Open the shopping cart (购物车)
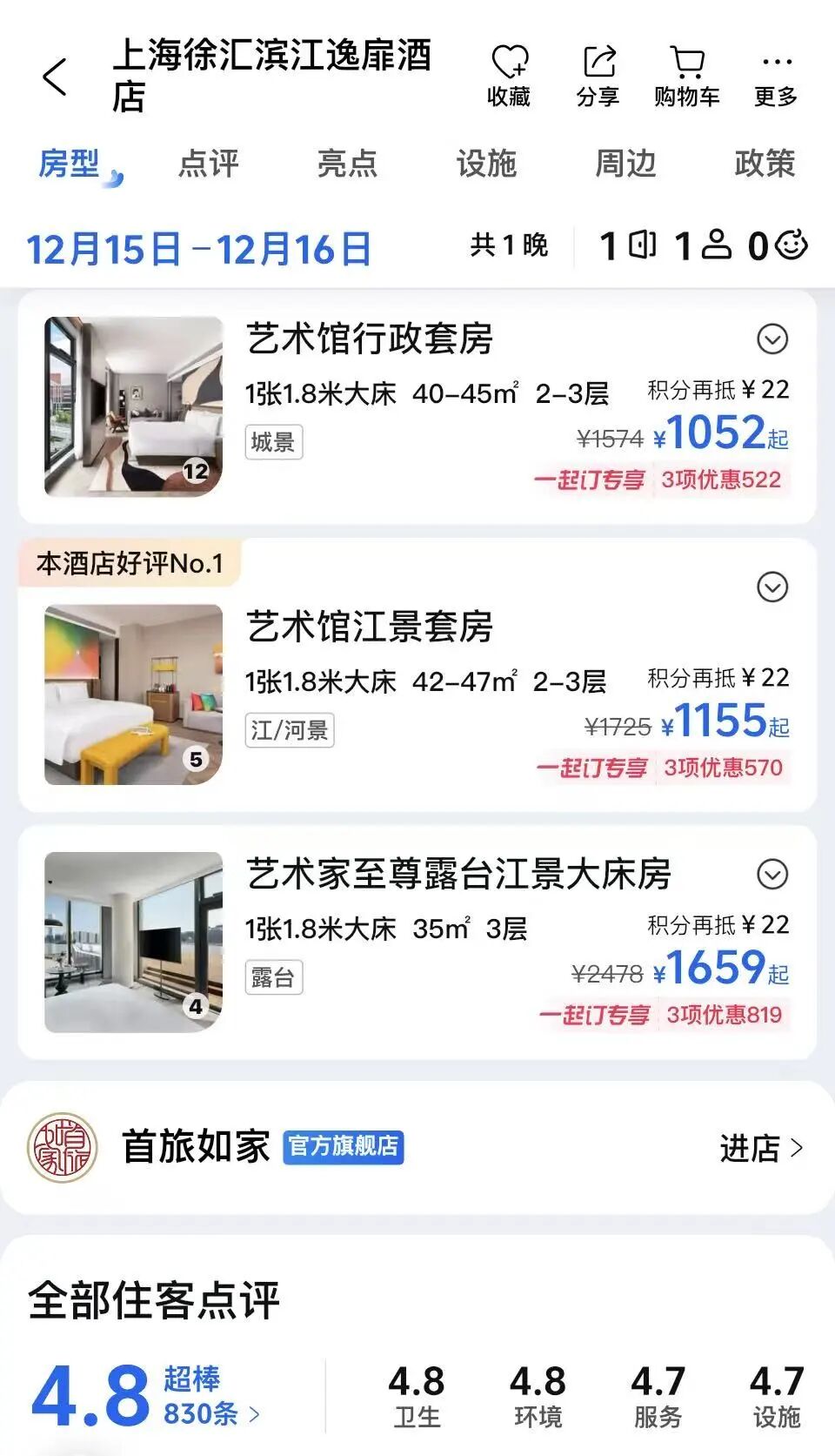This screenshot has height=1456, width=835. (x=686, y=76)
